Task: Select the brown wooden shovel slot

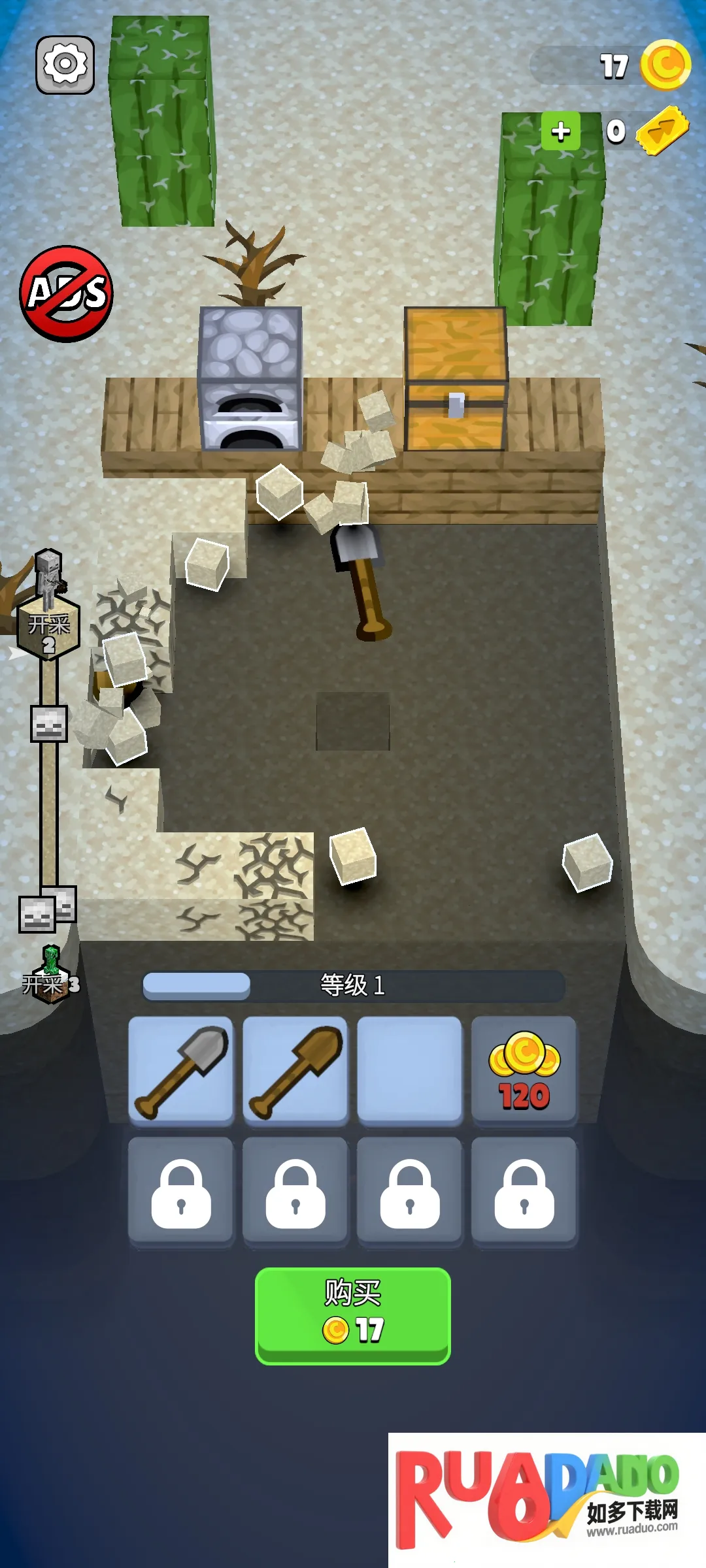Action: click(295, 1070)
